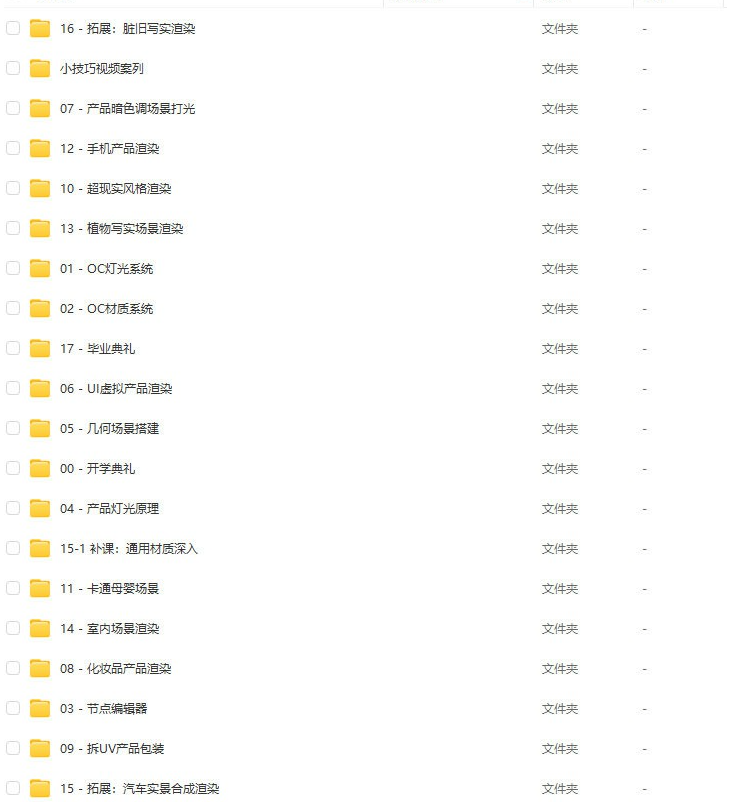The height and width of the screenshot is (802, 736).
Task: Open folder 06 - UI虚拟产品渲染
Action: pyautogui.click(x=116, y=389)
